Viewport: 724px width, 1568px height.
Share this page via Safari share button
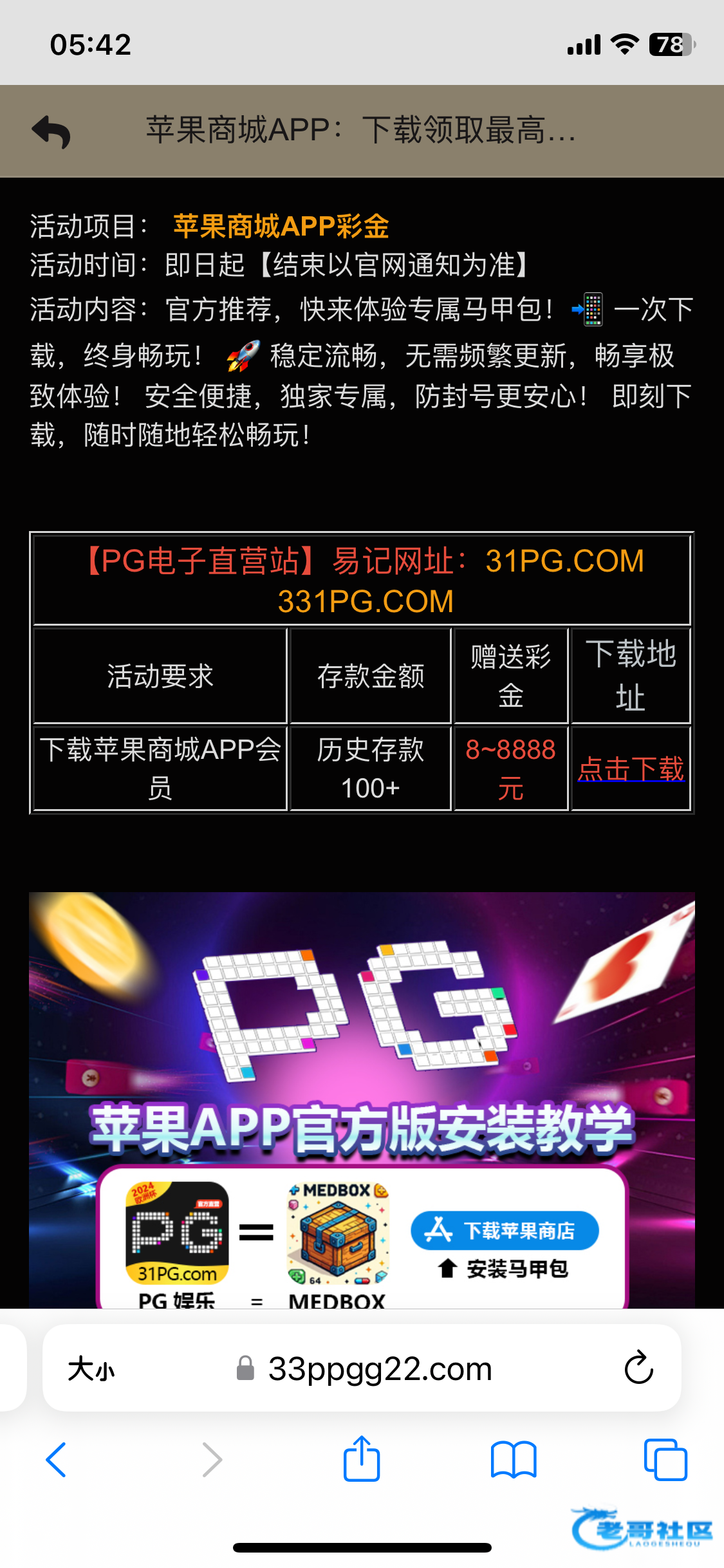(362, 1458)
